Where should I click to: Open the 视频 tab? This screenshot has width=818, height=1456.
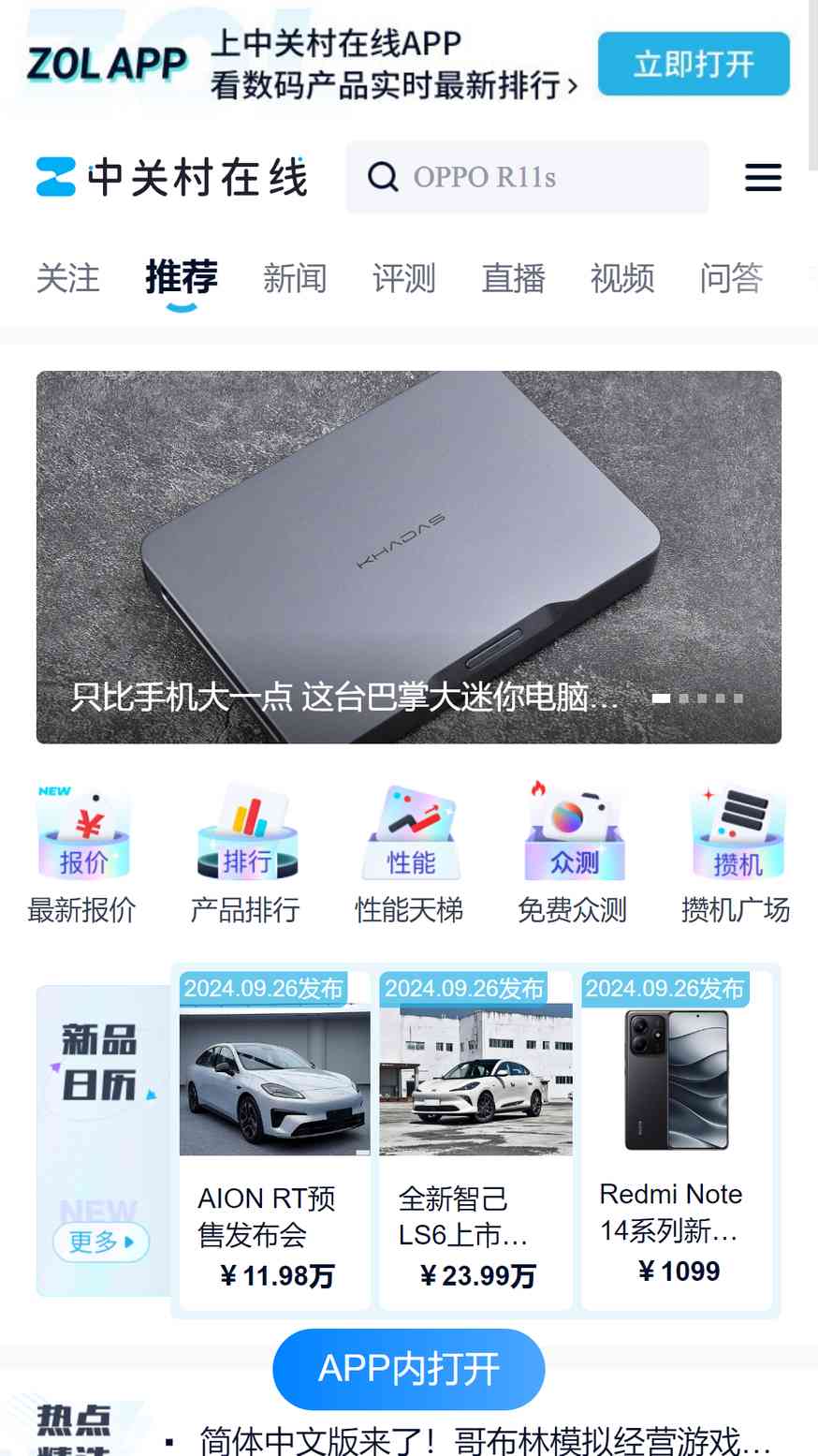tap(622, 278)
